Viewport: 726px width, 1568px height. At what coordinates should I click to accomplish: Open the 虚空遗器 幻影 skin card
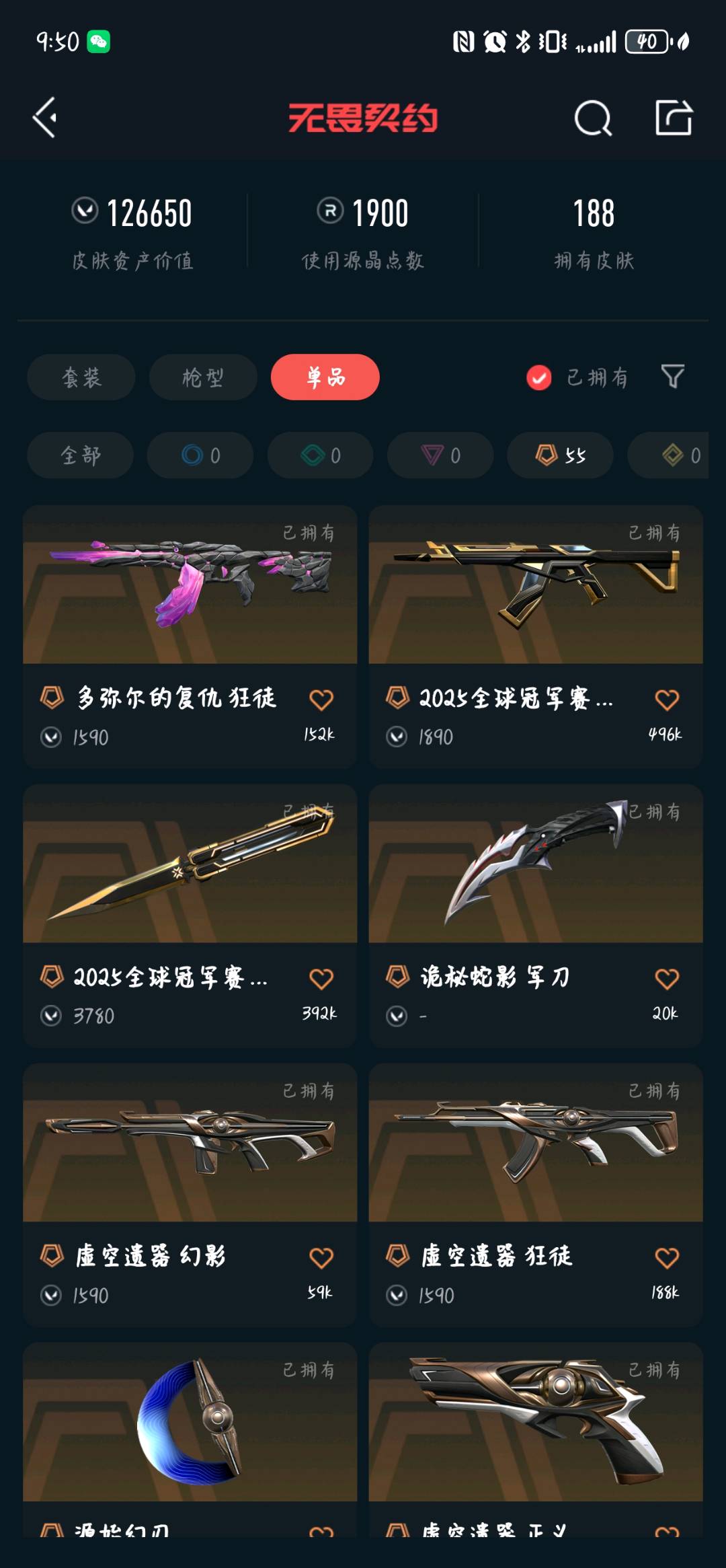pyautogui.click(x=190, y=1195)
